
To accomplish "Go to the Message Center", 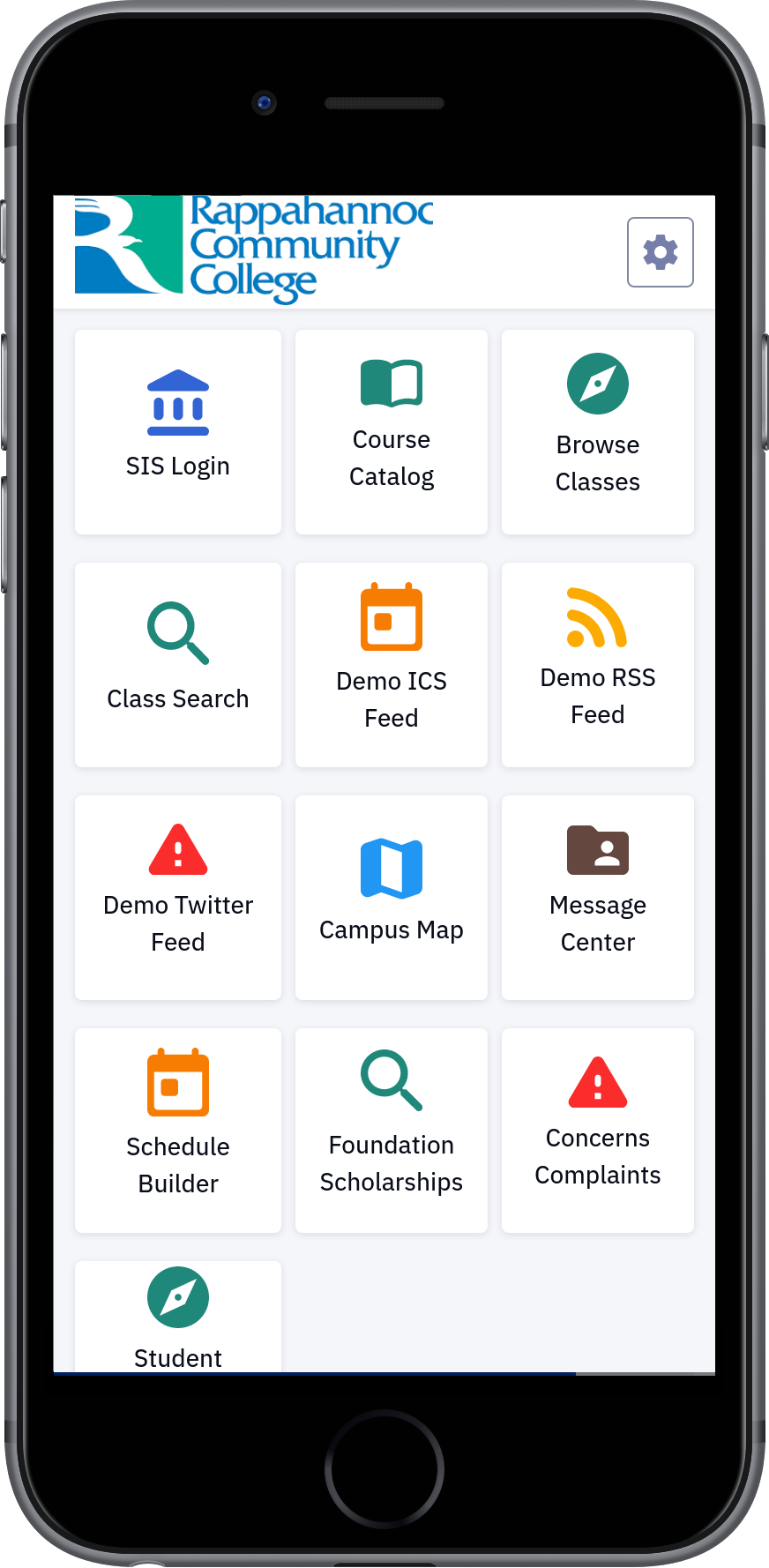I will [x=598, y=898].
